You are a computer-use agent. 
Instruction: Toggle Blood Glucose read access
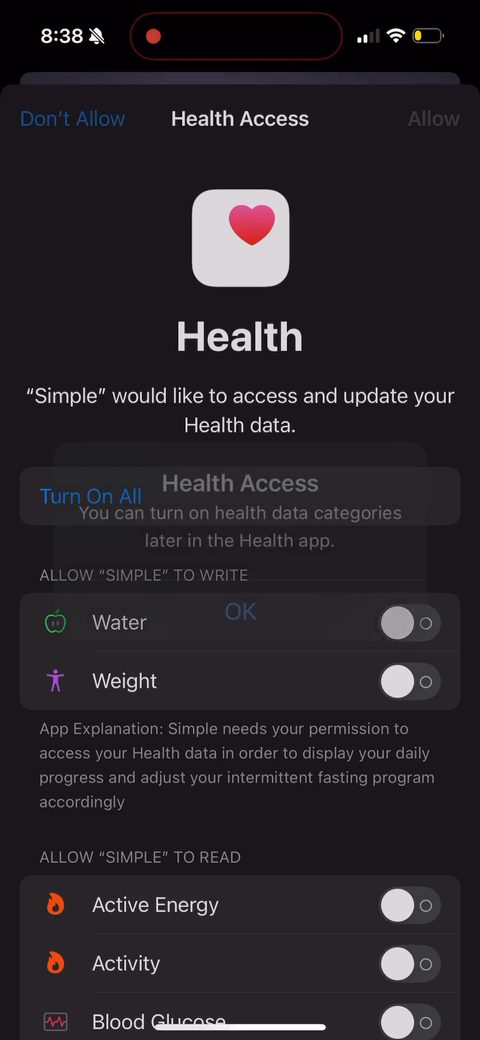click(x=410, y=1022)
